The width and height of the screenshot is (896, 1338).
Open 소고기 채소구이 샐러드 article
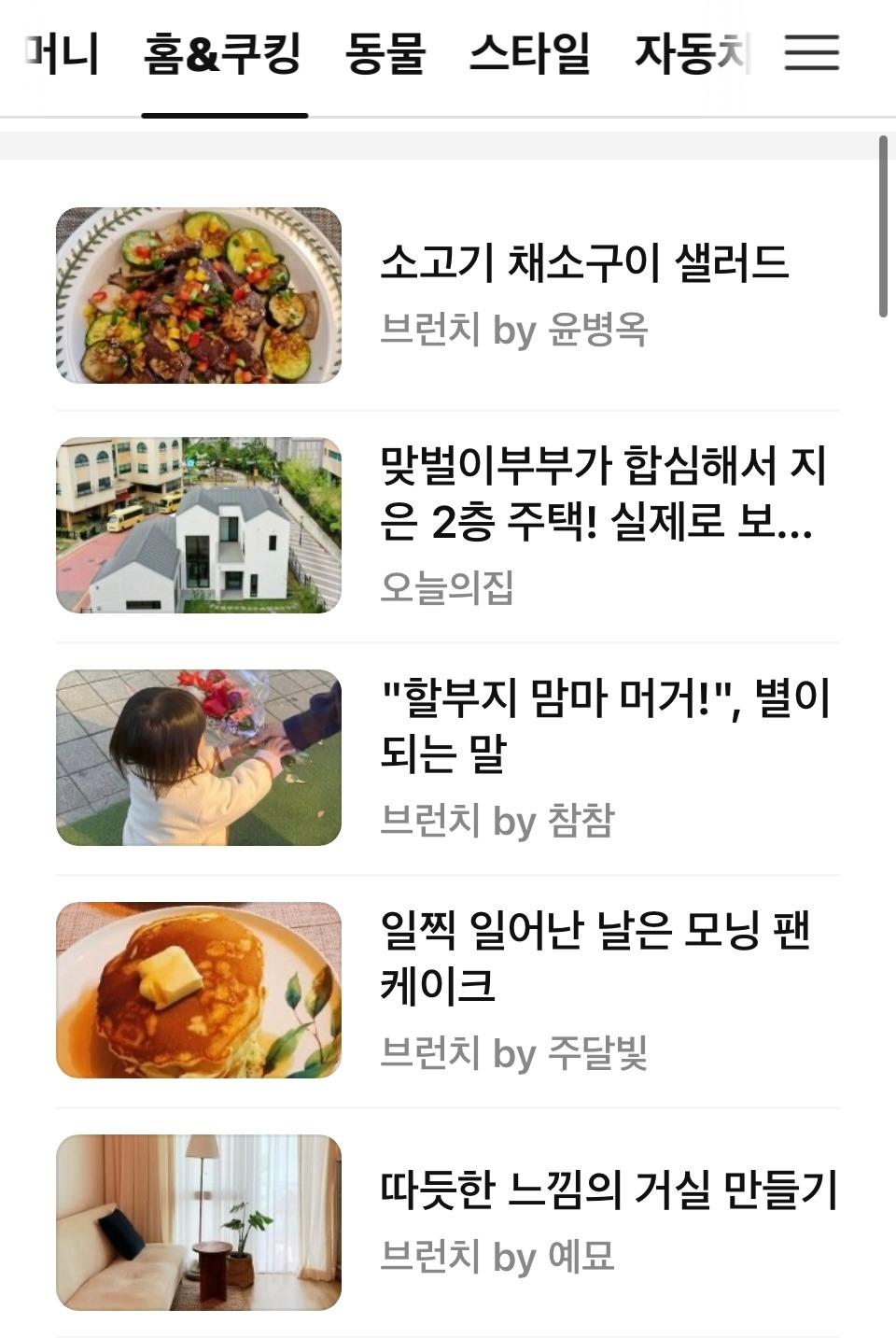coord(584,263)
